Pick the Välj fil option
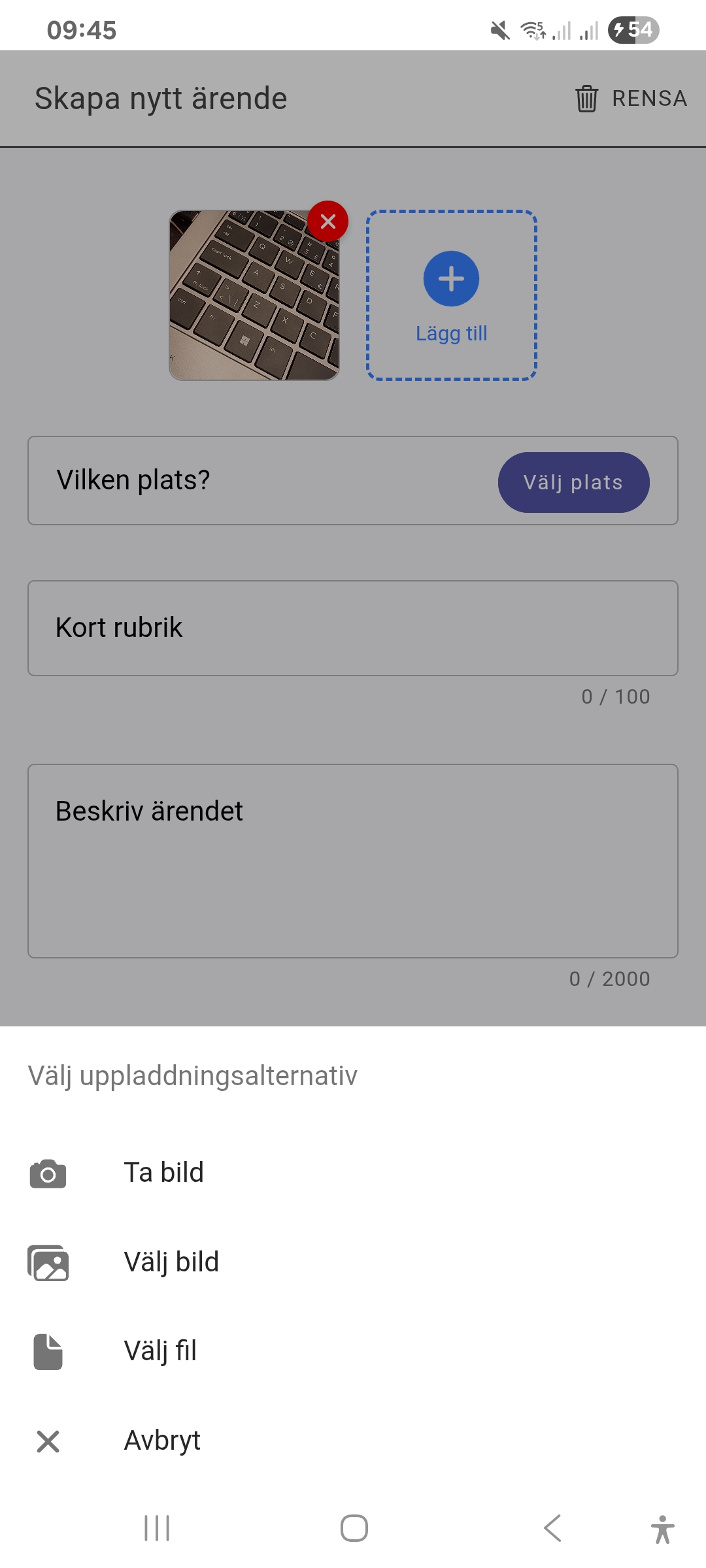 (160, 1351)
